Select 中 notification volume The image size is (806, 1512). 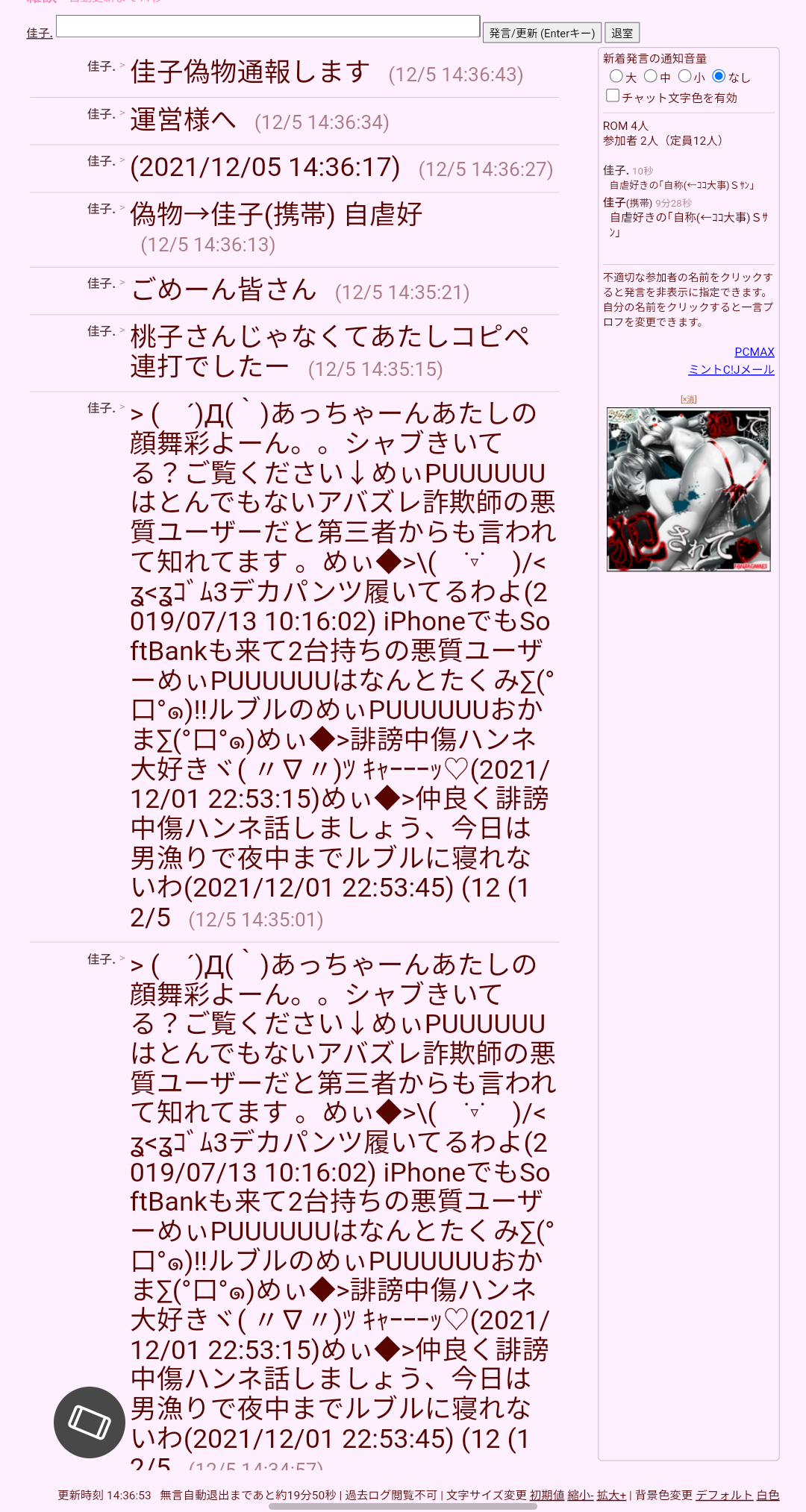(x=650, y=76)
